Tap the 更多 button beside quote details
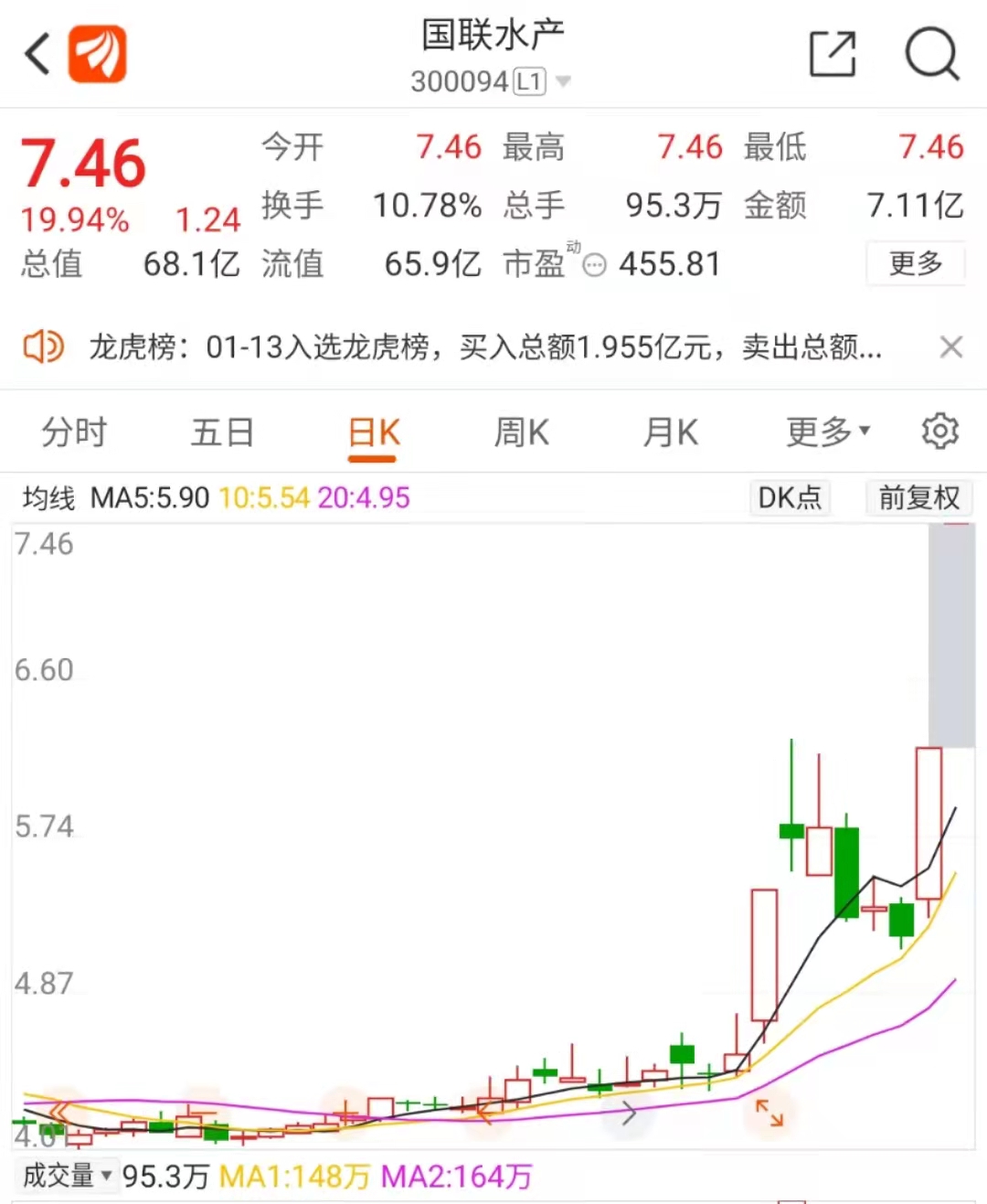Image resolution: width=987 pixels, height=1204 pixels. point(915,263)
